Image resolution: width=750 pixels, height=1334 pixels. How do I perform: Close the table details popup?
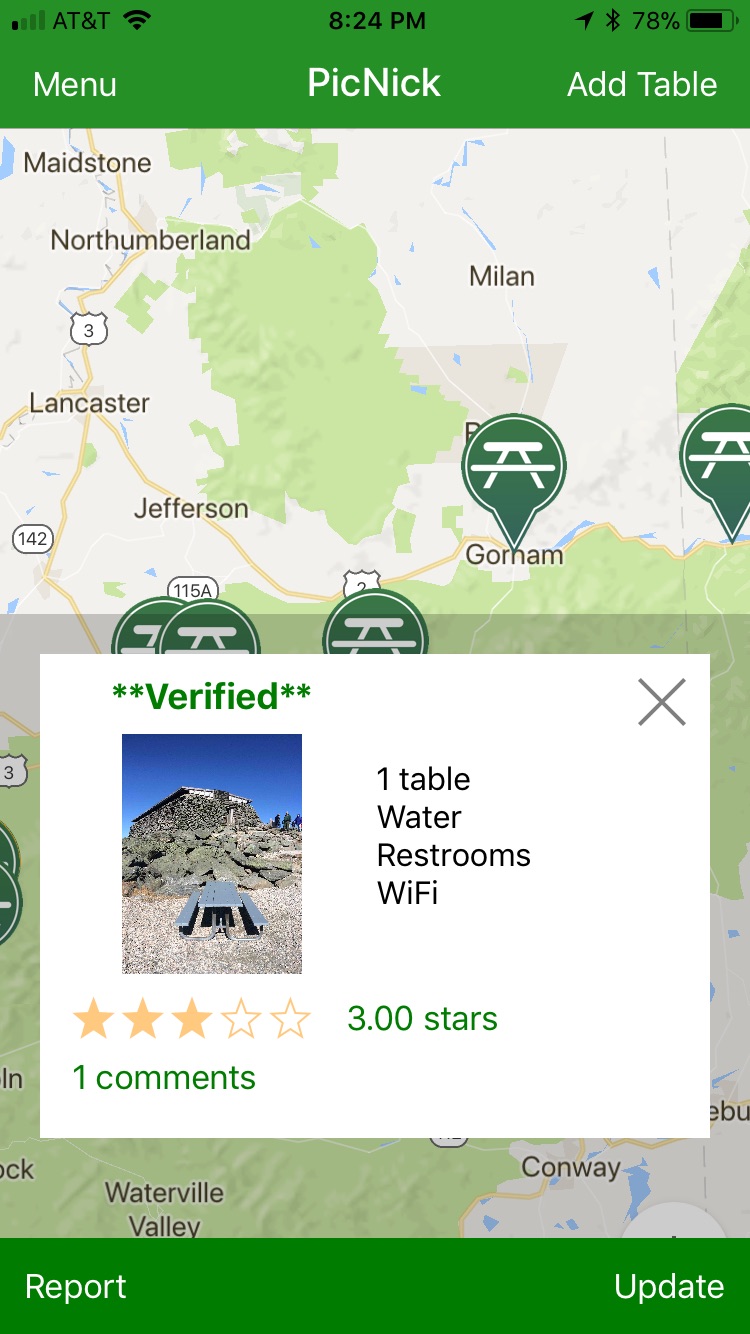(662, 702)
